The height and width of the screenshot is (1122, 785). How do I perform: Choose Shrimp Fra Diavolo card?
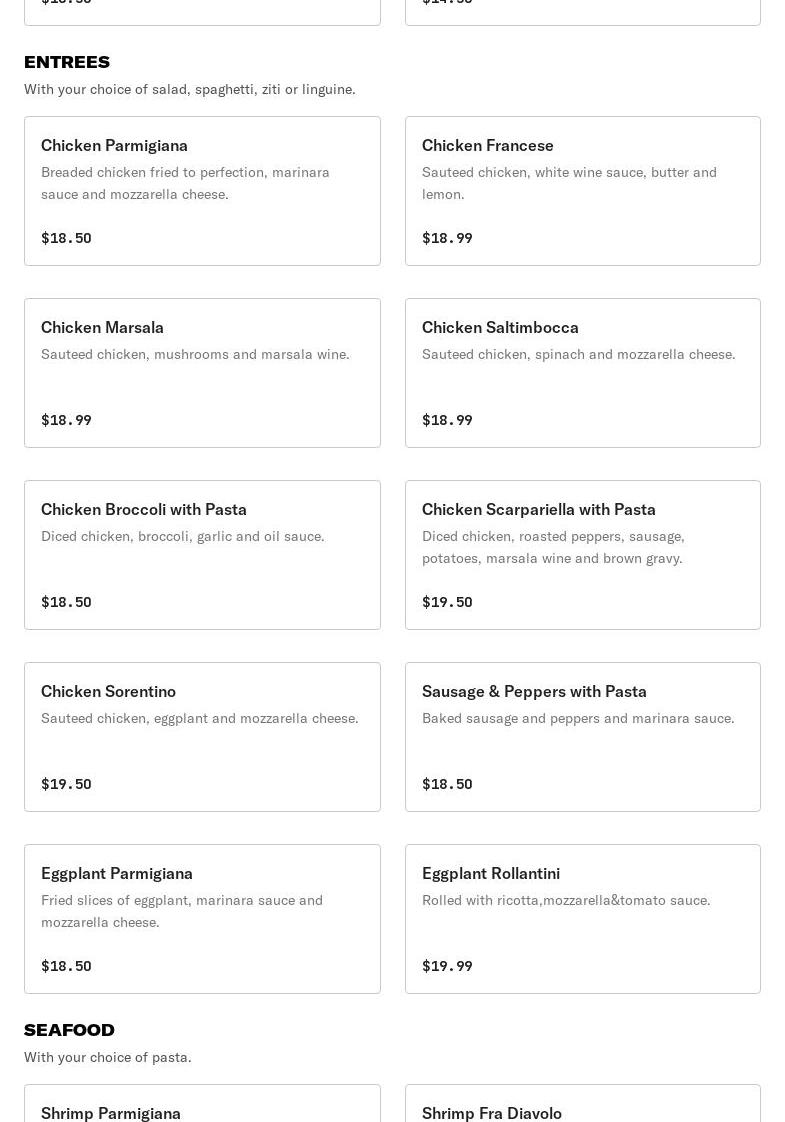(582, 1105)
